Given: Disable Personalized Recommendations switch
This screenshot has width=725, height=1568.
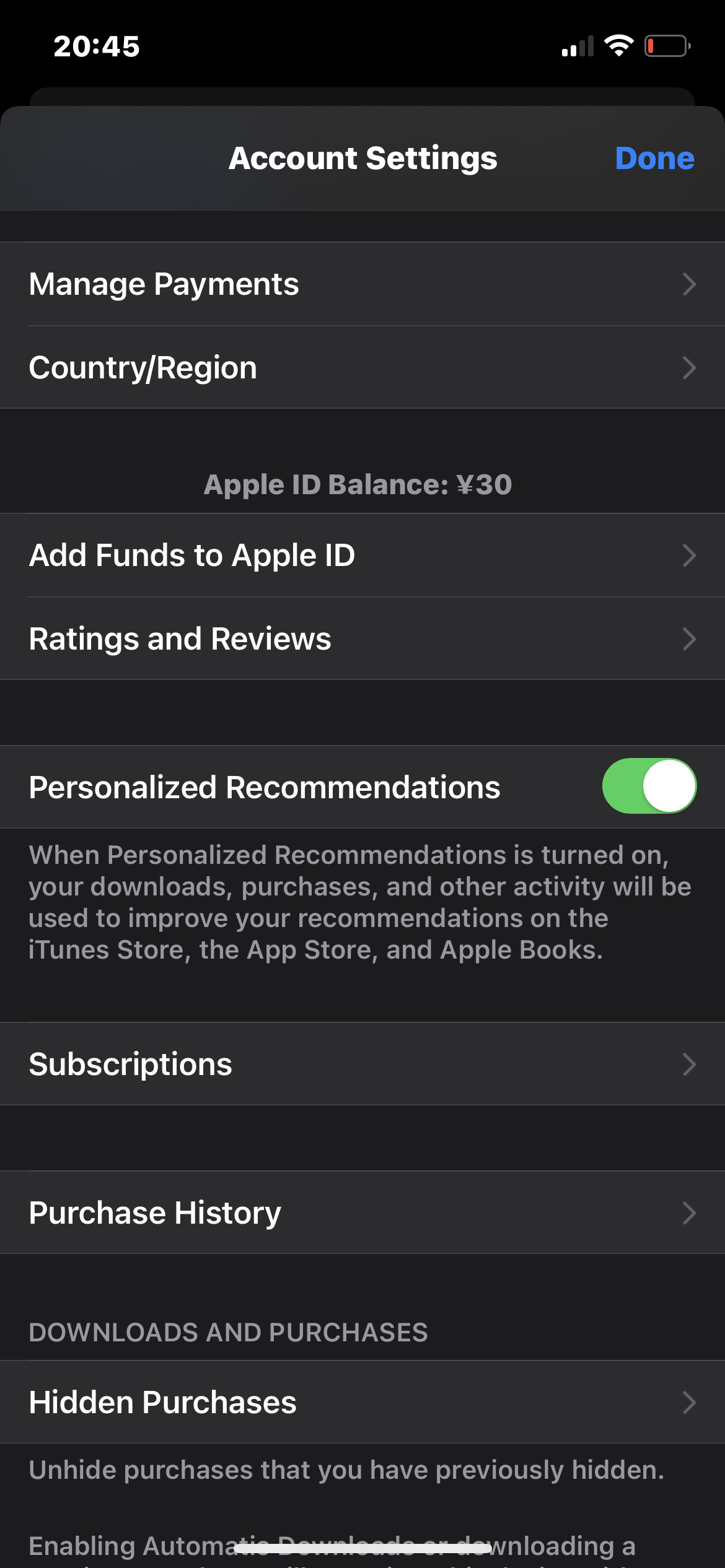Looking at the screenshot, I should click(x=649, y=786).
